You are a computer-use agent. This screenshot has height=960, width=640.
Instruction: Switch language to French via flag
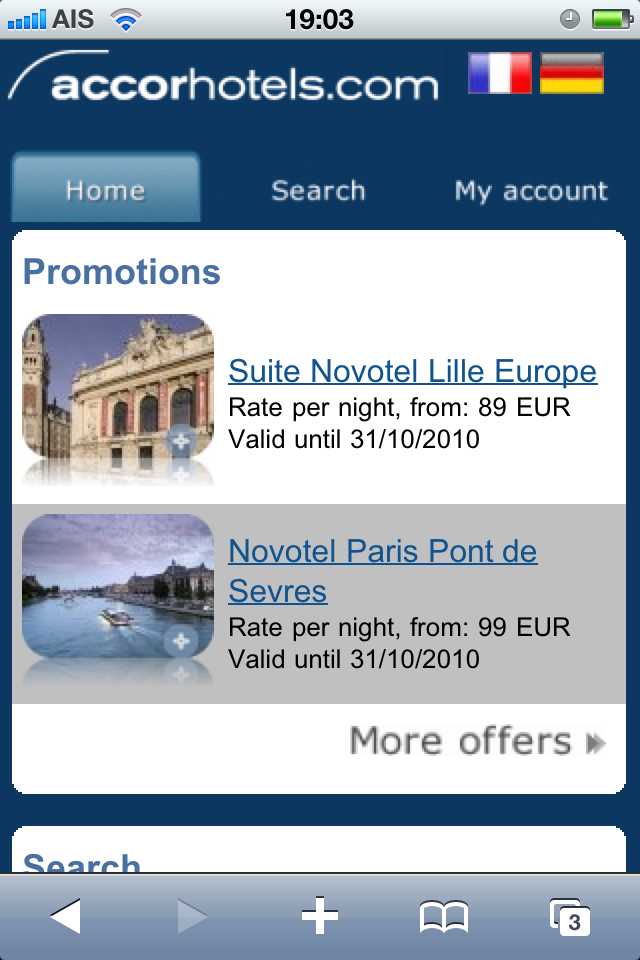(x=499, y=74)
